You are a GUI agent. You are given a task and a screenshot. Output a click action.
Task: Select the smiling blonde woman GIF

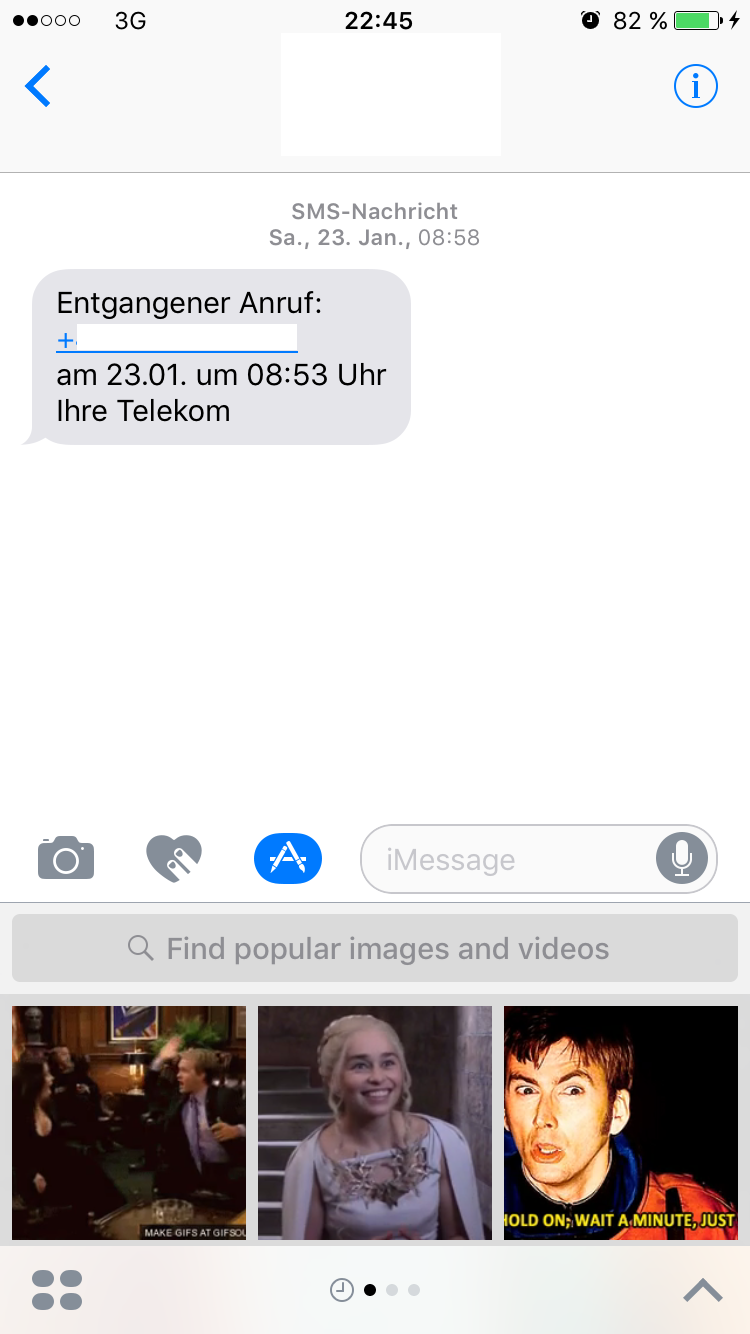pyautogui.click(x=375, y=1123)
